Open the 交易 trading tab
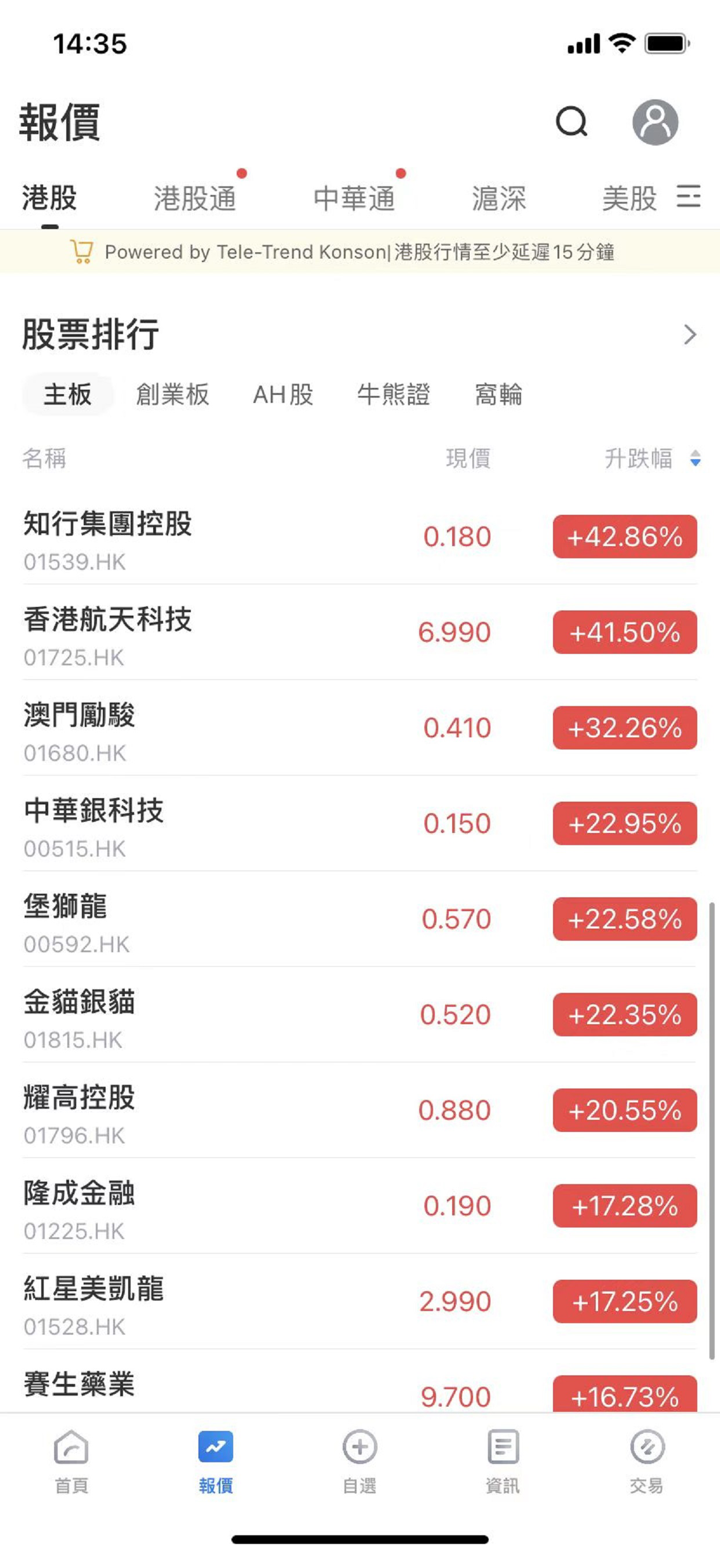 click(x=647, y=1461)
